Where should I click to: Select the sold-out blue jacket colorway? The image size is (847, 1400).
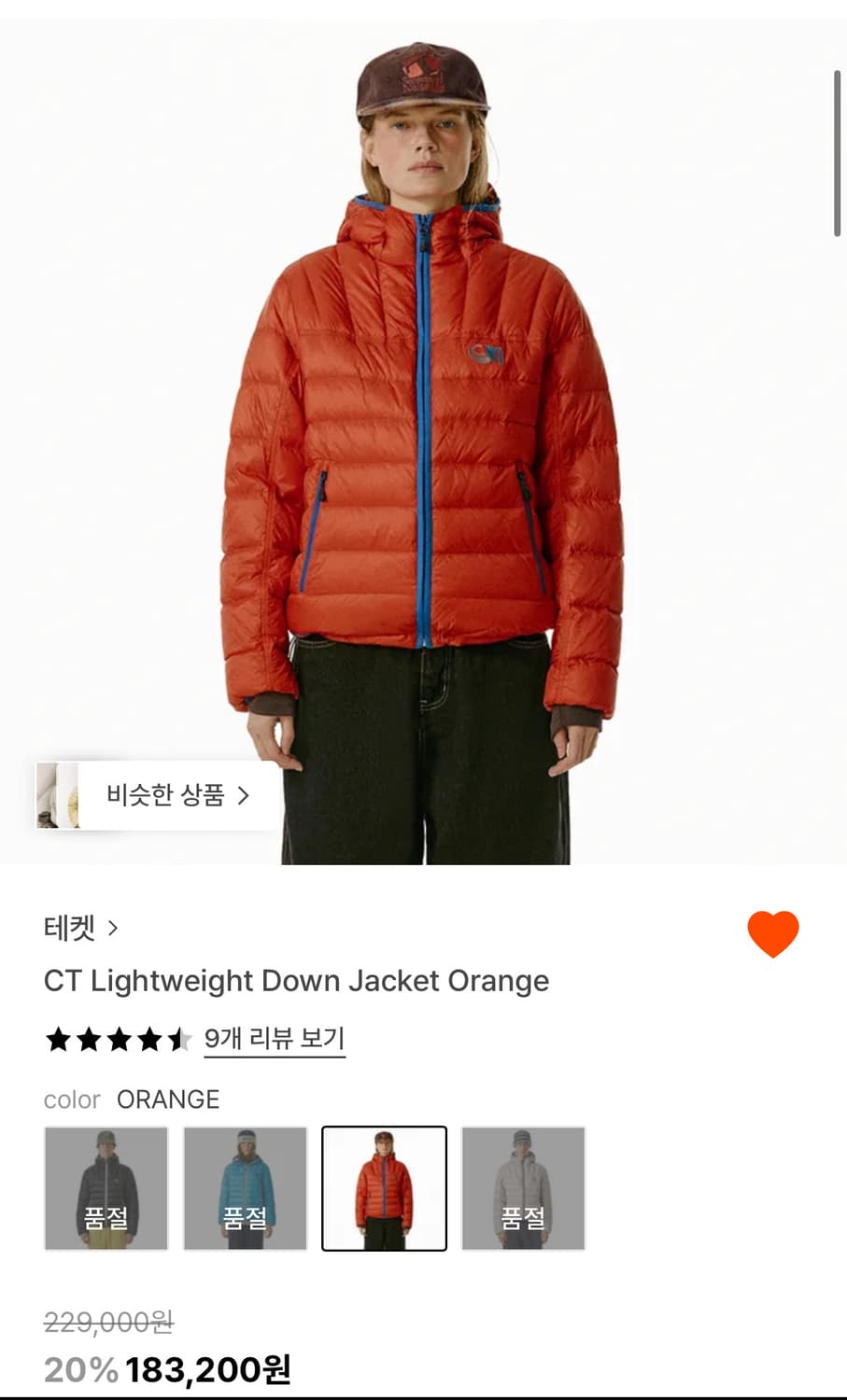point(245,1188)
